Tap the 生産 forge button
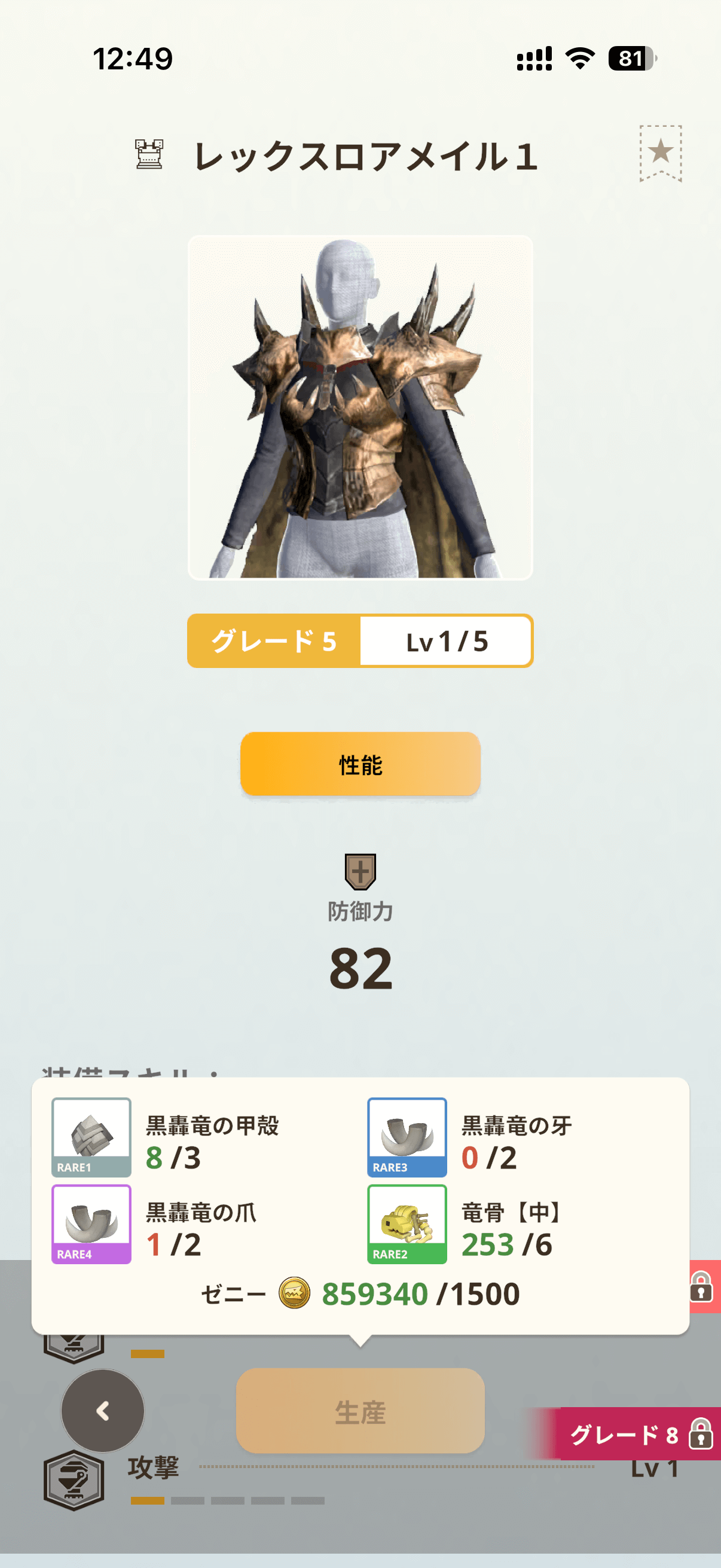This screenshot has width=721, height=1568. [360, 1410]
